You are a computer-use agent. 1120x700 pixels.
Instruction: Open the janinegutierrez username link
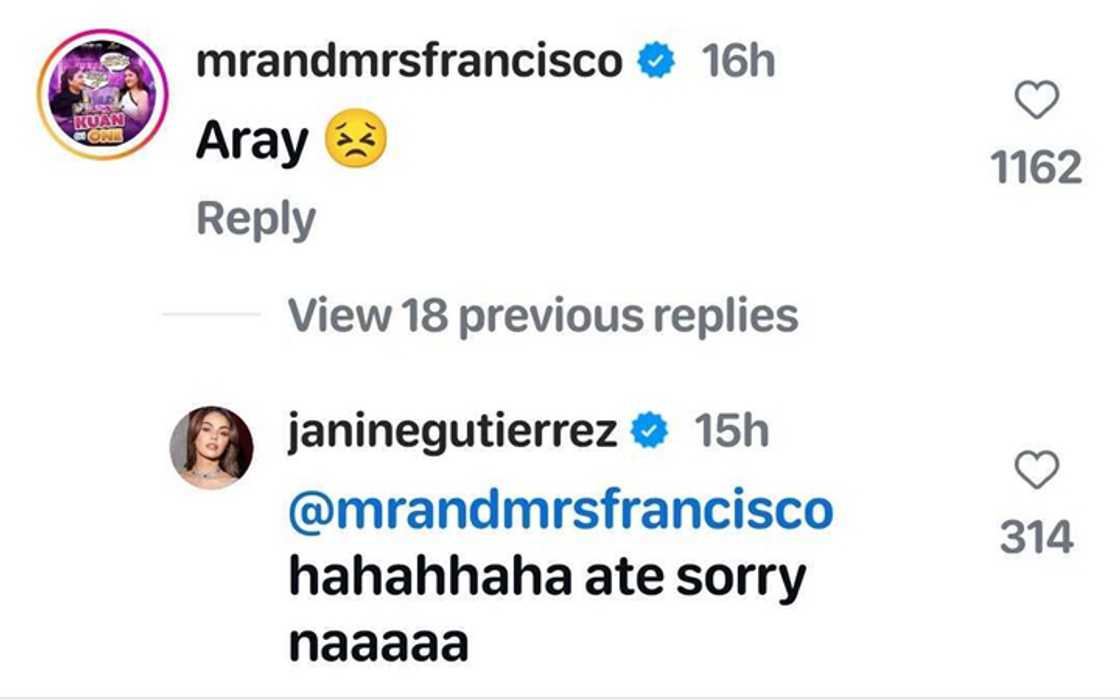(x=452, y=432)
